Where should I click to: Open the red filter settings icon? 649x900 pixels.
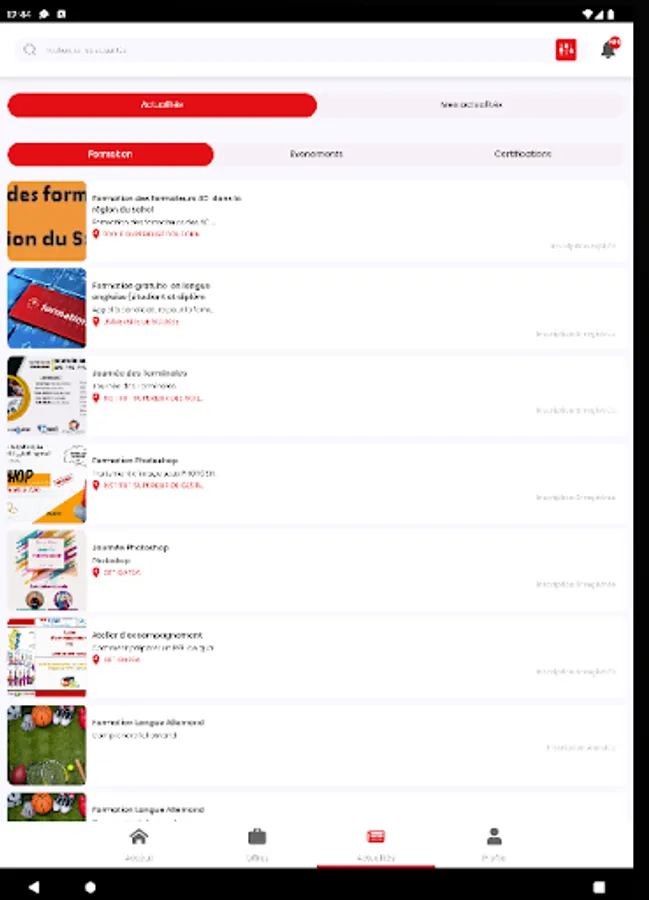pos(566,50)
